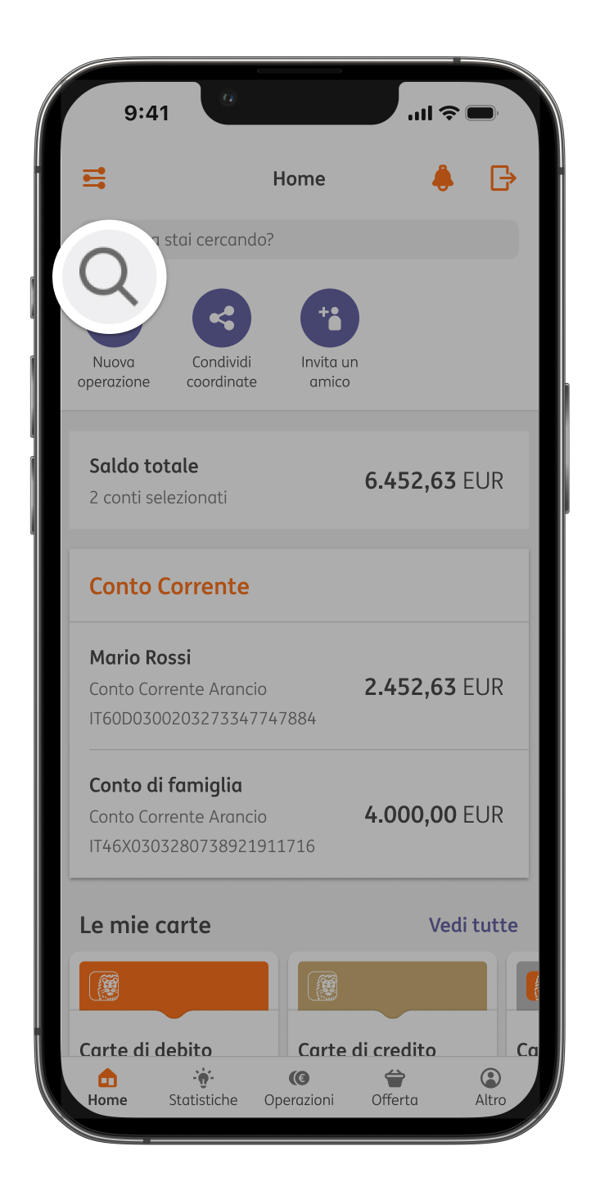Viewport: 600px width, 1200px height.
Task: Focus the 'stai cercando?' search field
Action: (x=298, y=240)
